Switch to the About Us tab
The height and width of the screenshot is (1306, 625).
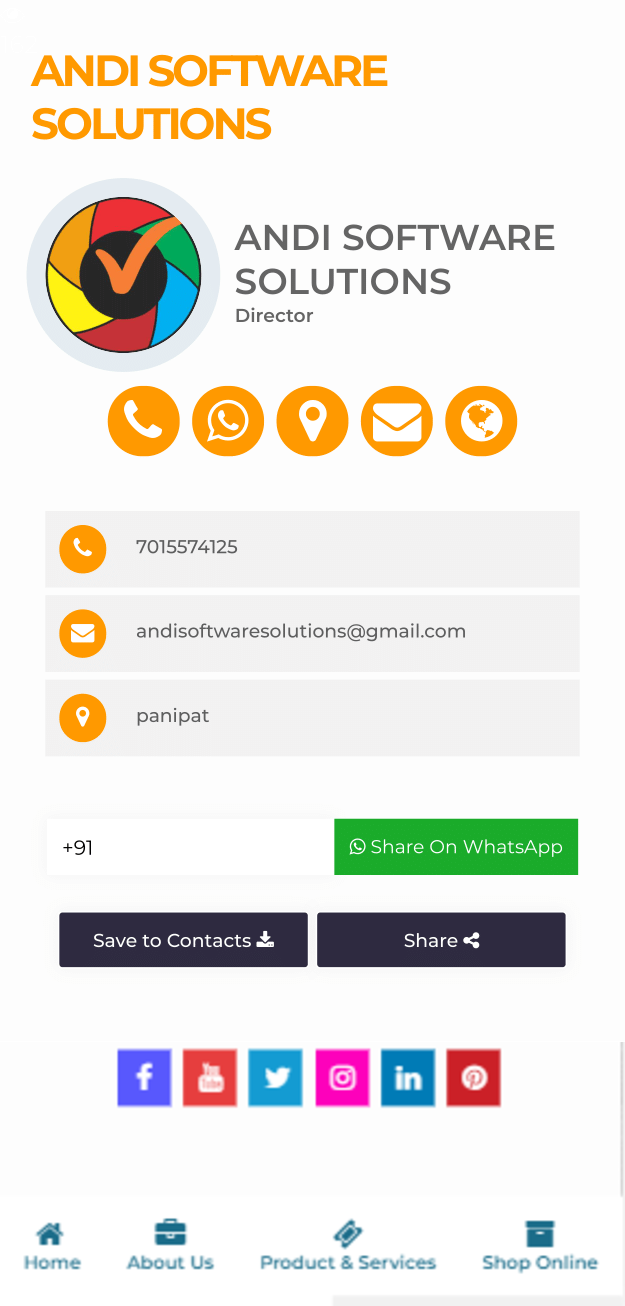(x=170, y=1246)
